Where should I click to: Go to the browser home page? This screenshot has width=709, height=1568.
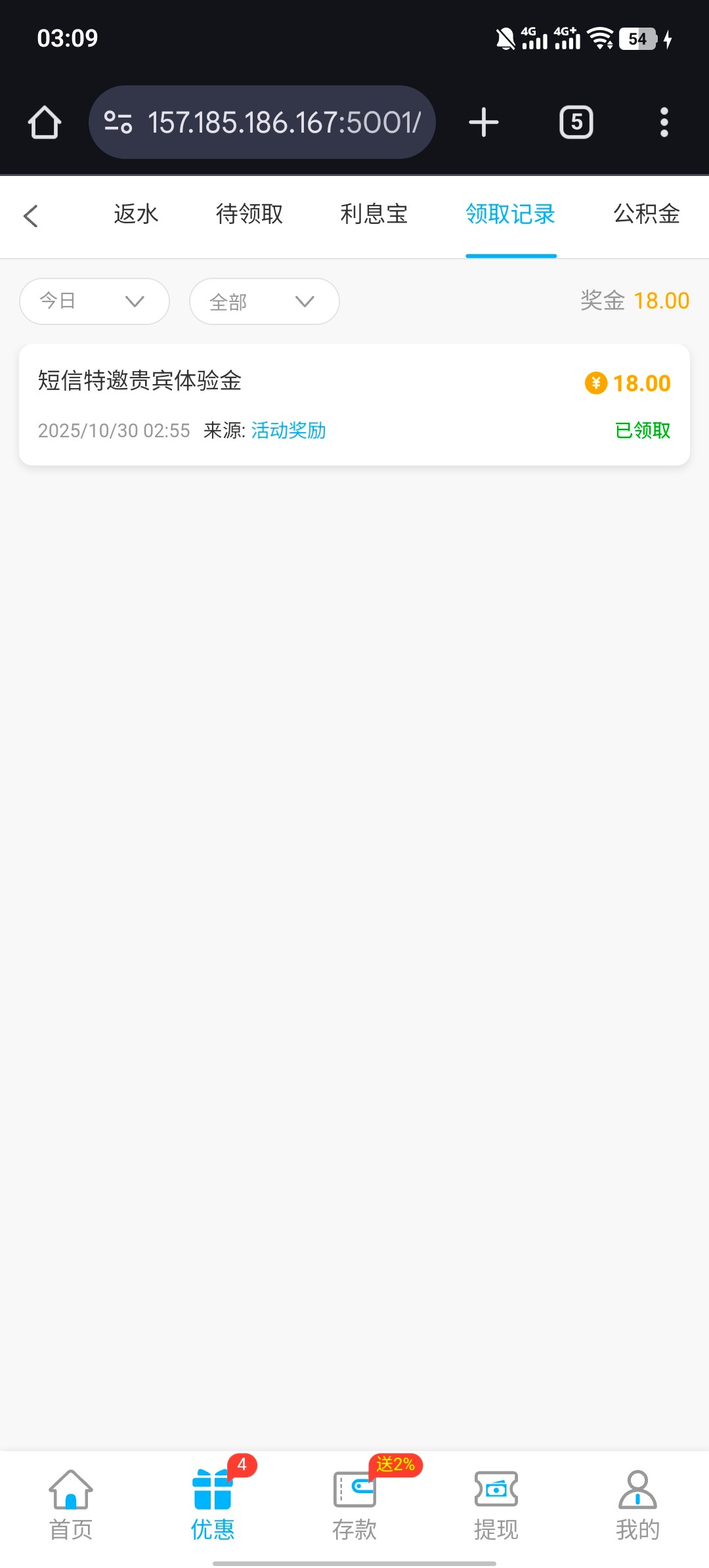pyautogui.click(x=45, y=122)
